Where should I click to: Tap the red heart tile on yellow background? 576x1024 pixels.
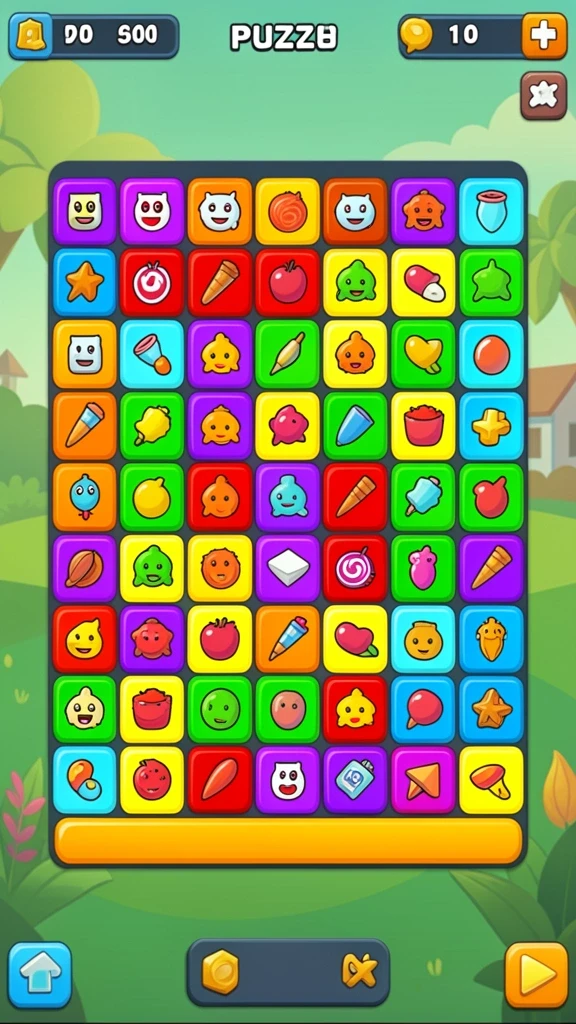[x=355, y=639]
